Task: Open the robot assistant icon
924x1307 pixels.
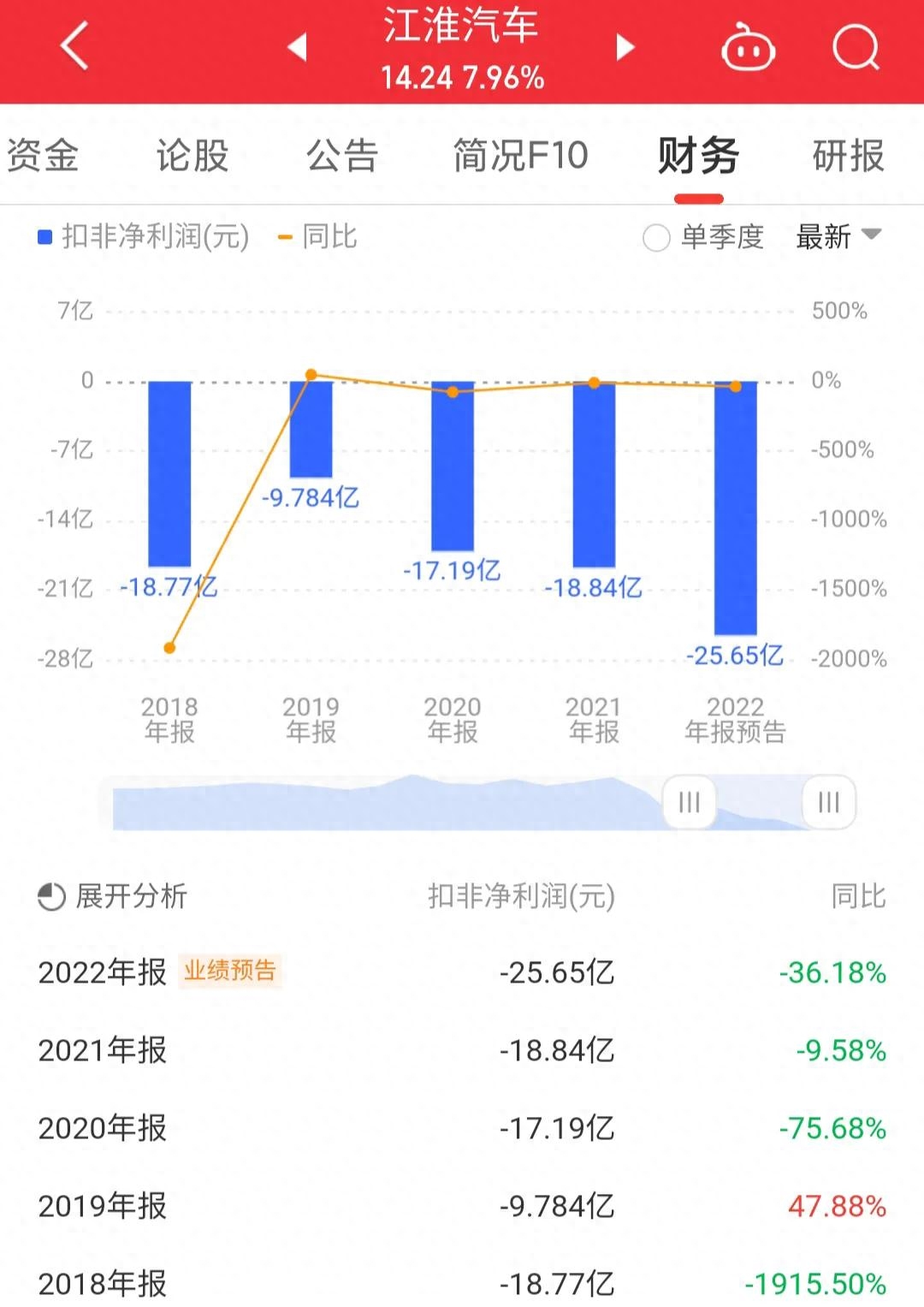Action: click(x=748, y=48)
